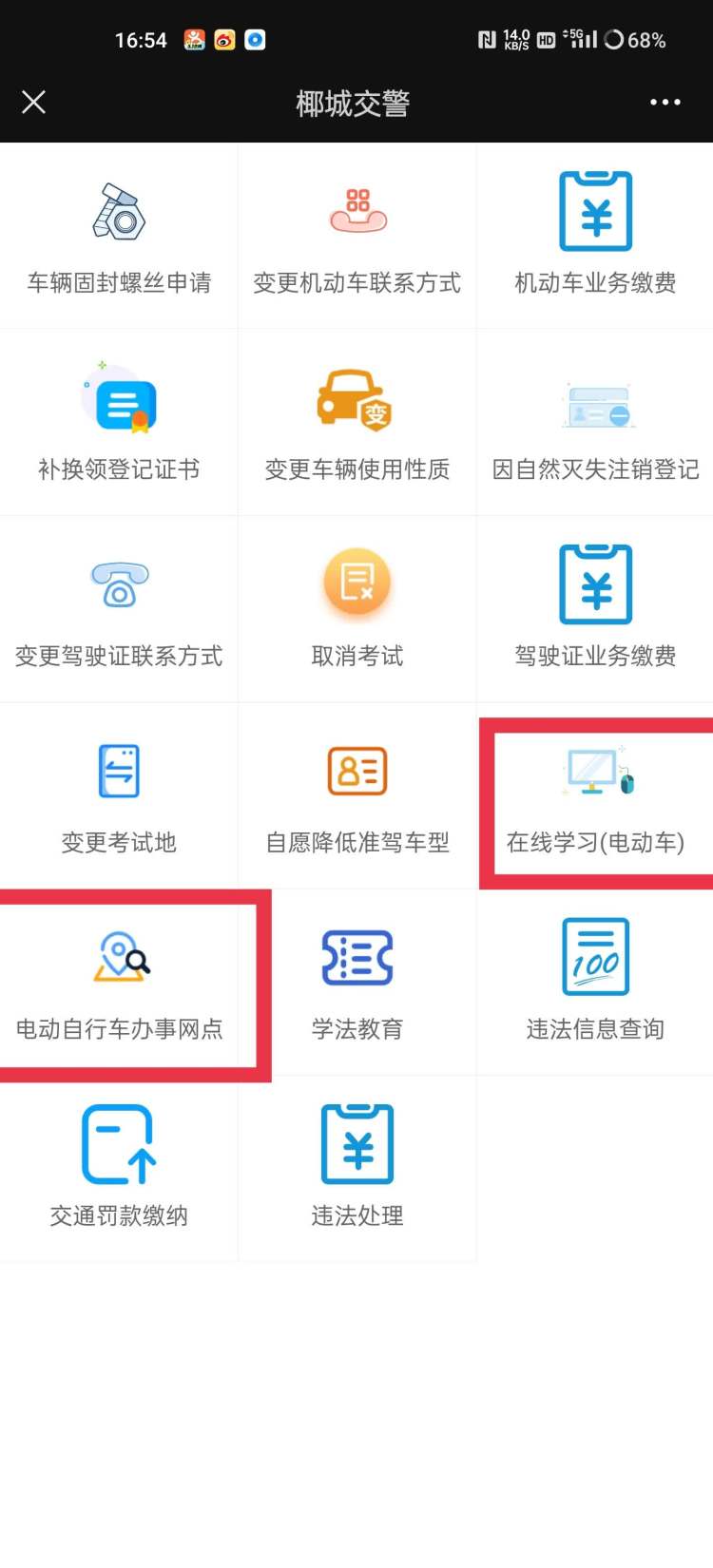Image resolution: width=713 pixels, height=1568 pixels.
Task: Open the three-dot more options menu
Action: [x=665, y=102]
